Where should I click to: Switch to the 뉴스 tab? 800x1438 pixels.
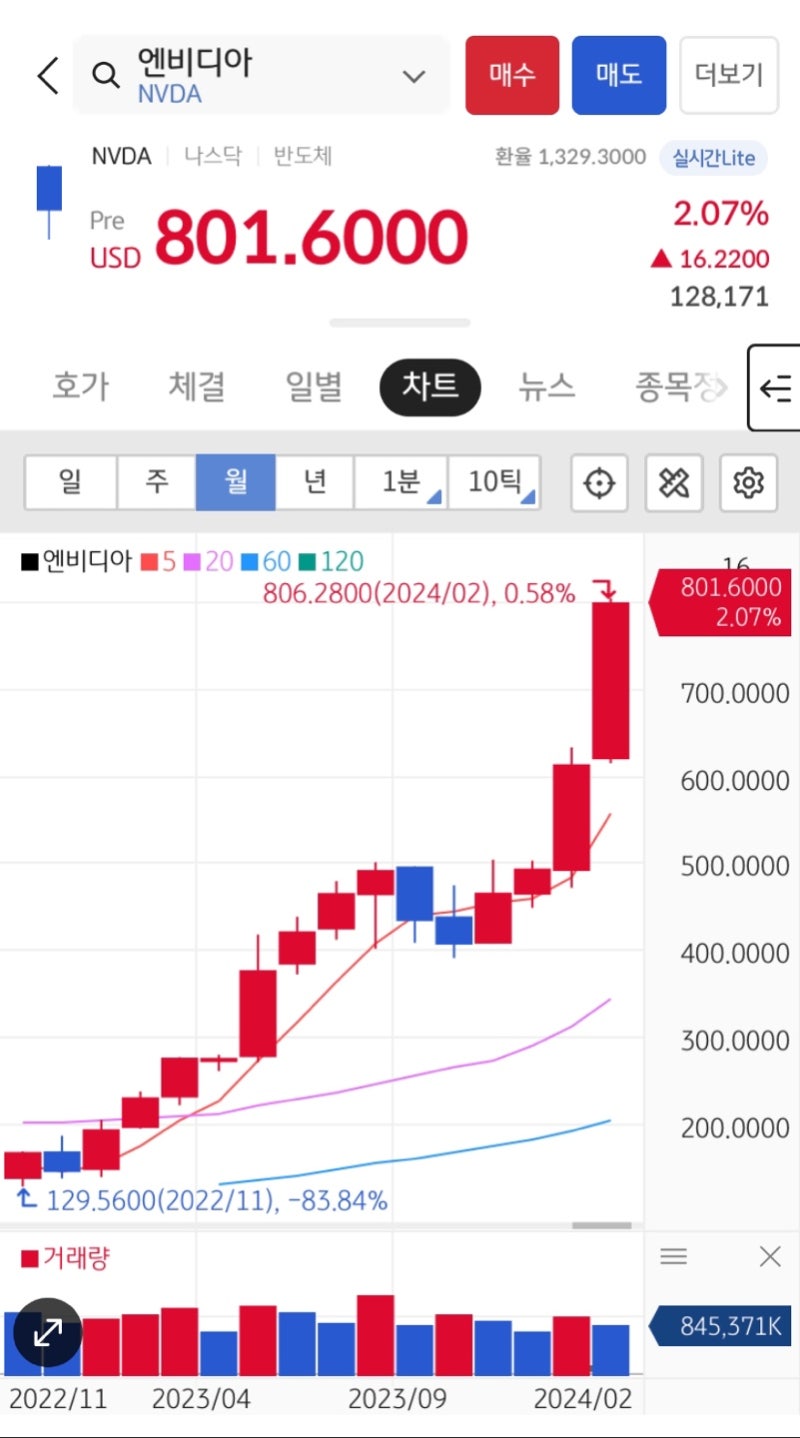pyautogui.click(x=546, y=388)
